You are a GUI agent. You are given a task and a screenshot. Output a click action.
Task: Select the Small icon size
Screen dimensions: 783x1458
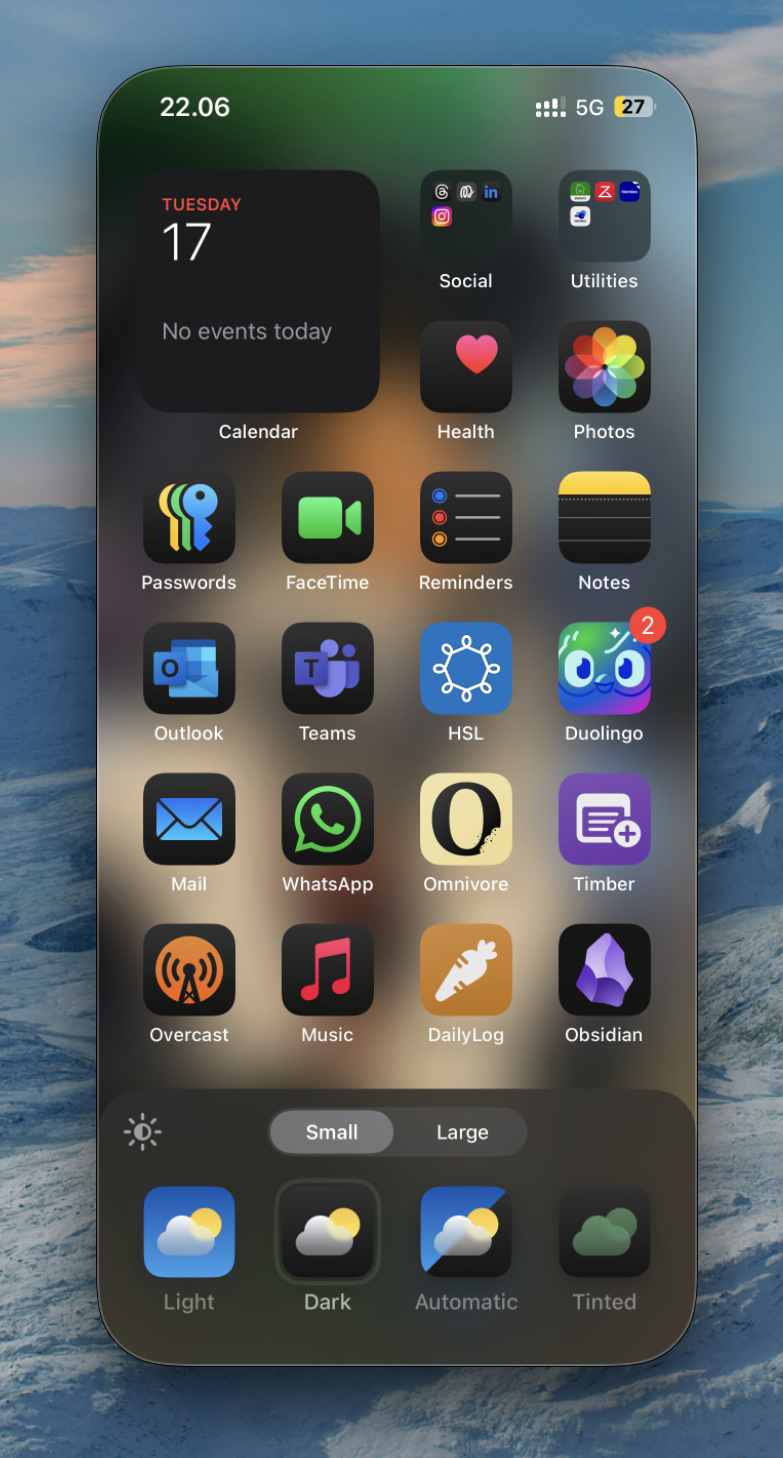tap(332, 1132)
